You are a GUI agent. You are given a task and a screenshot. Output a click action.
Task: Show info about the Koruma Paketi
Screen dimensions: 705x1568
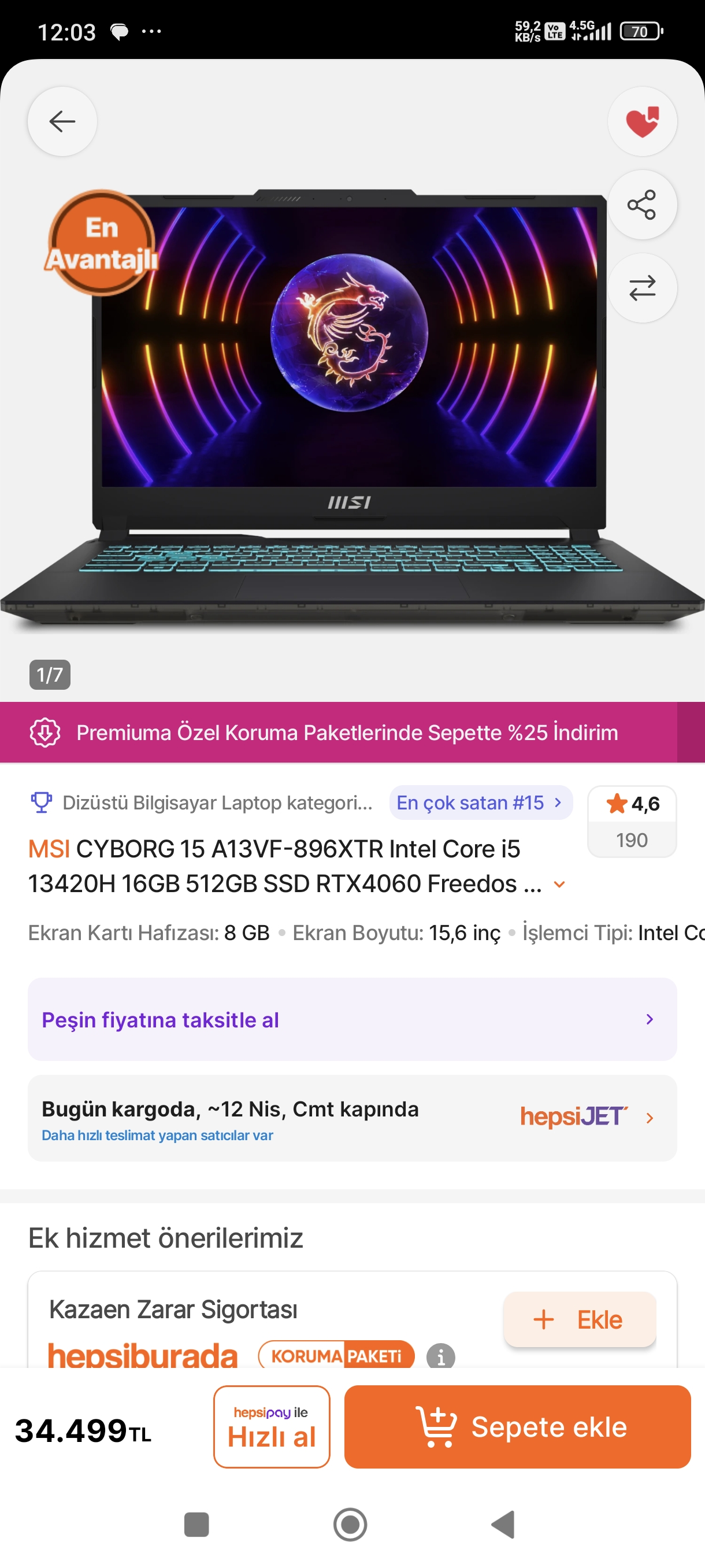tap(440, 1356)
